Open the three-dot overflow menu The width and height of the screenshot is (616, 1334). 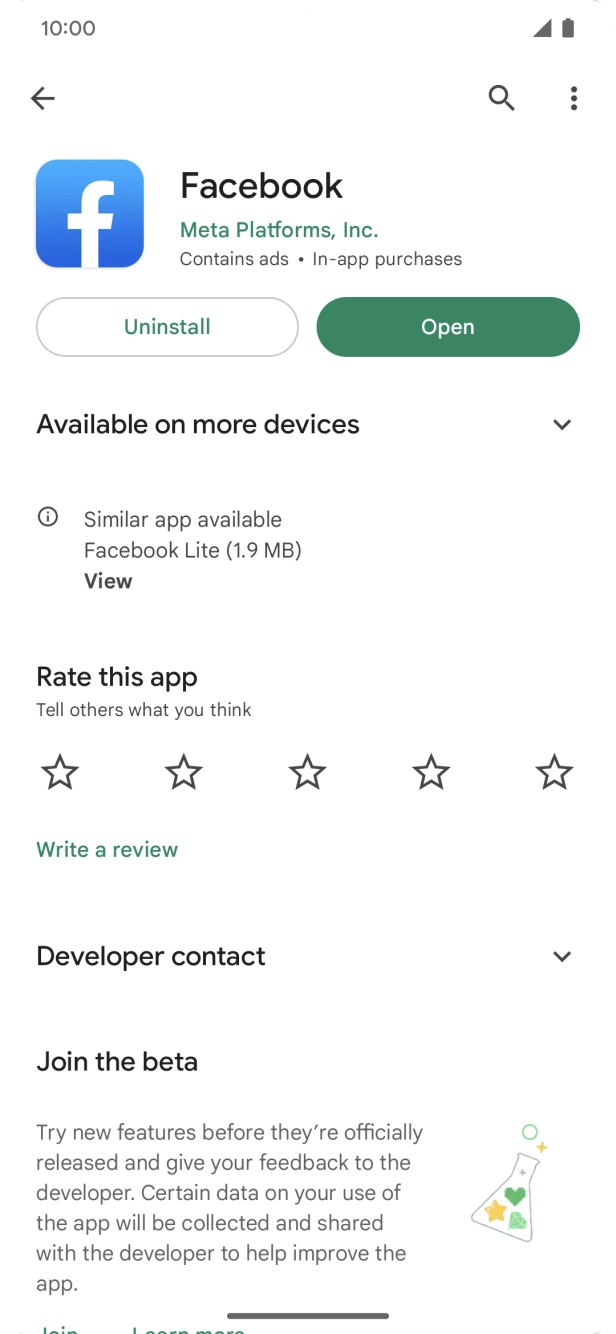click(x=573, y=98)
